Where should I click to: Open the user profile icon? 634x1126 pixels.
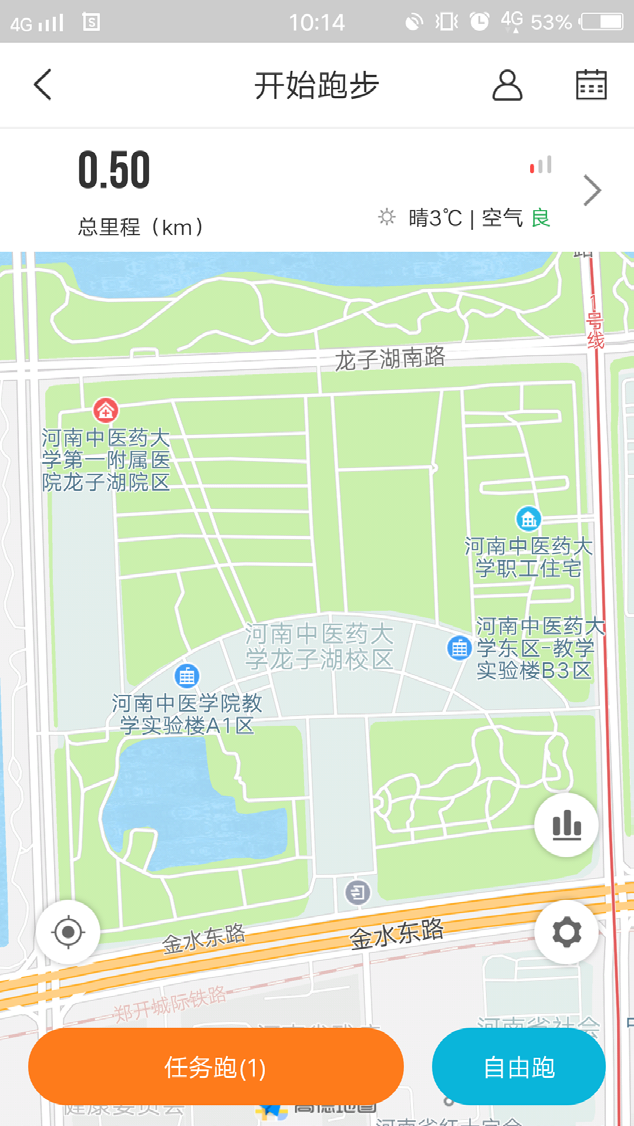507,85
